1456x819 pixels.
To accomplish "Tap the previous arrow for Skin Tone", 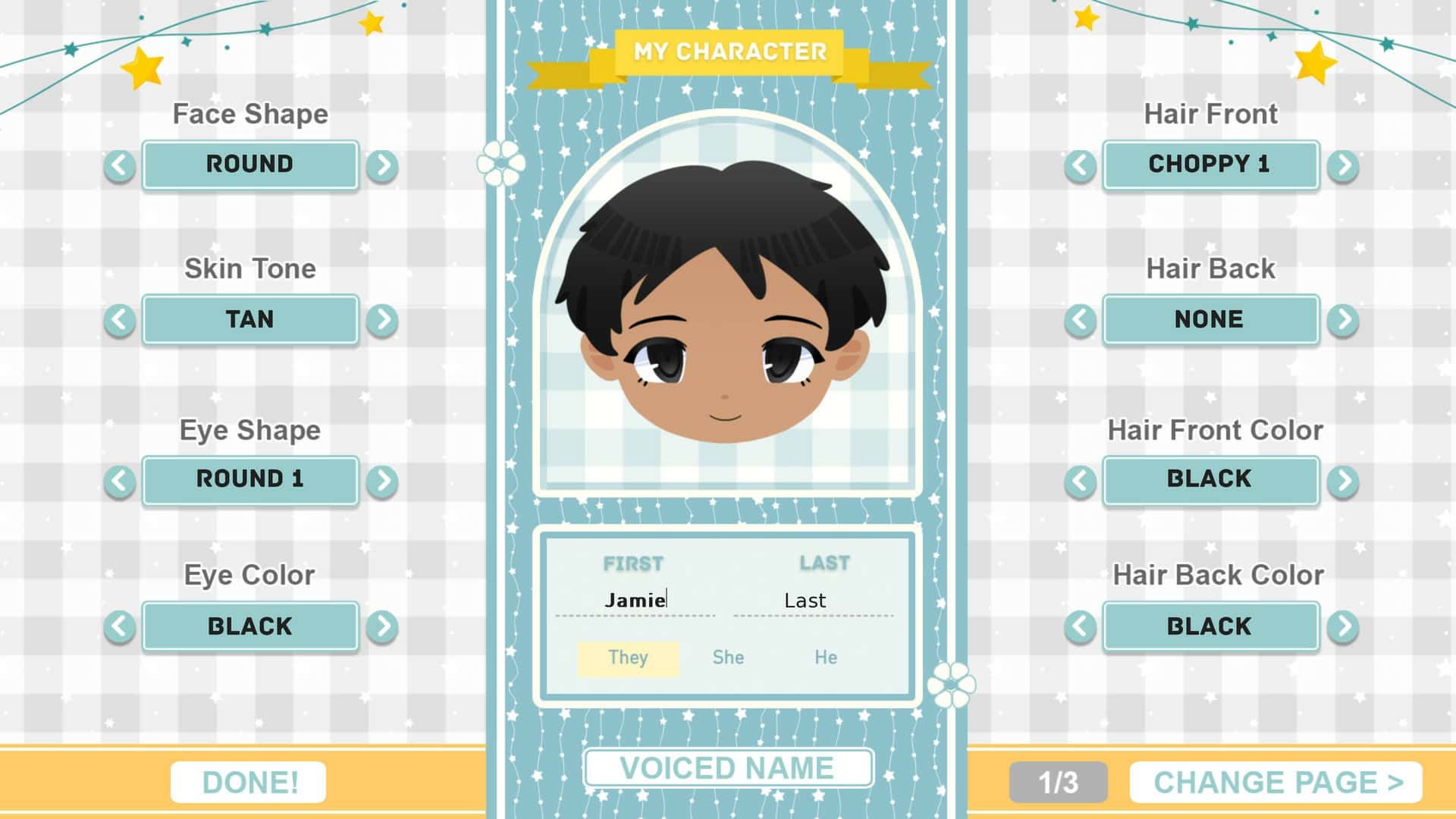I will tap(120, 320).
